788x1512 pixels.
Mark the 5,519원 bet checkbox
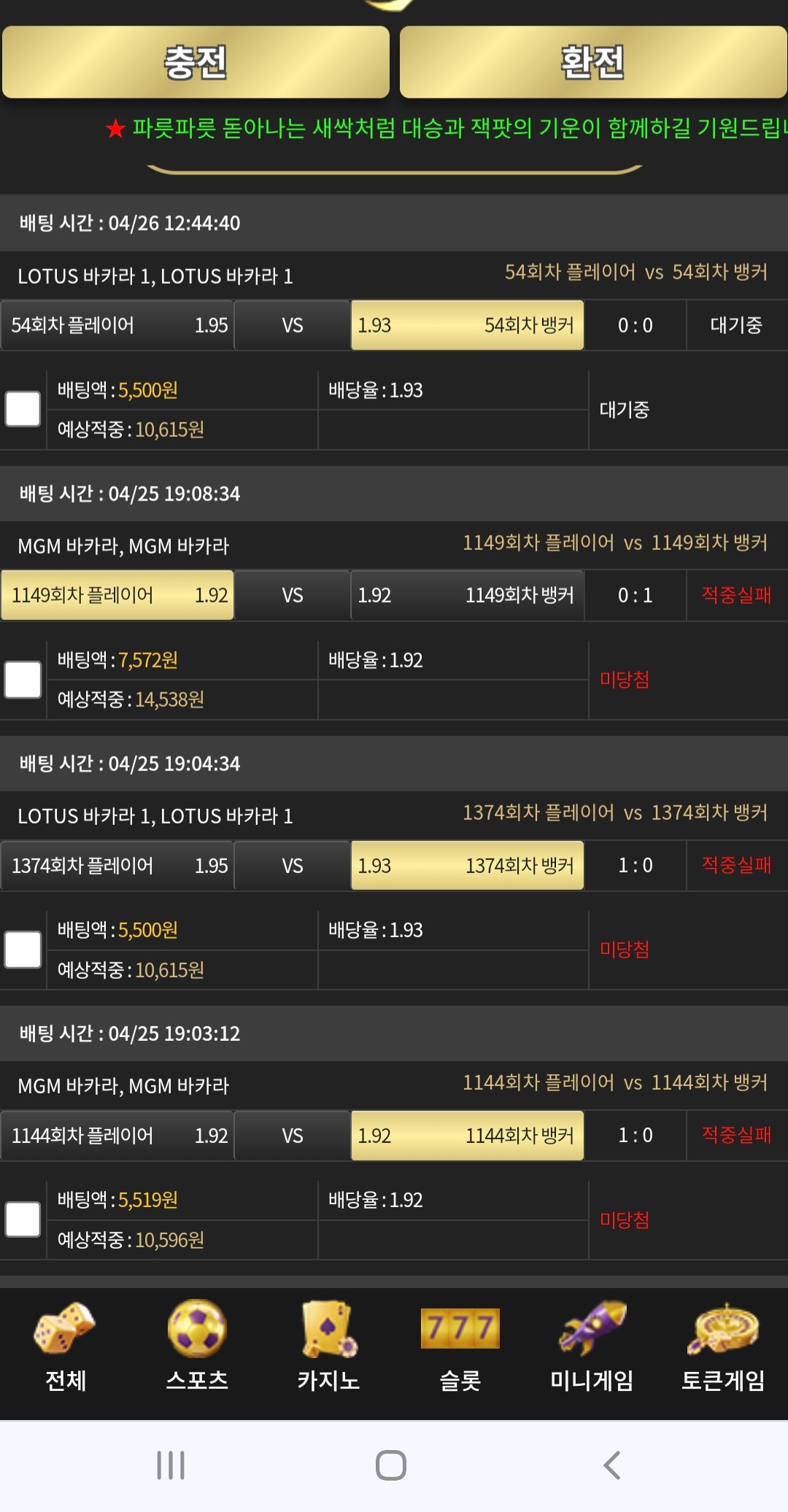click(x=23, y=1220)
